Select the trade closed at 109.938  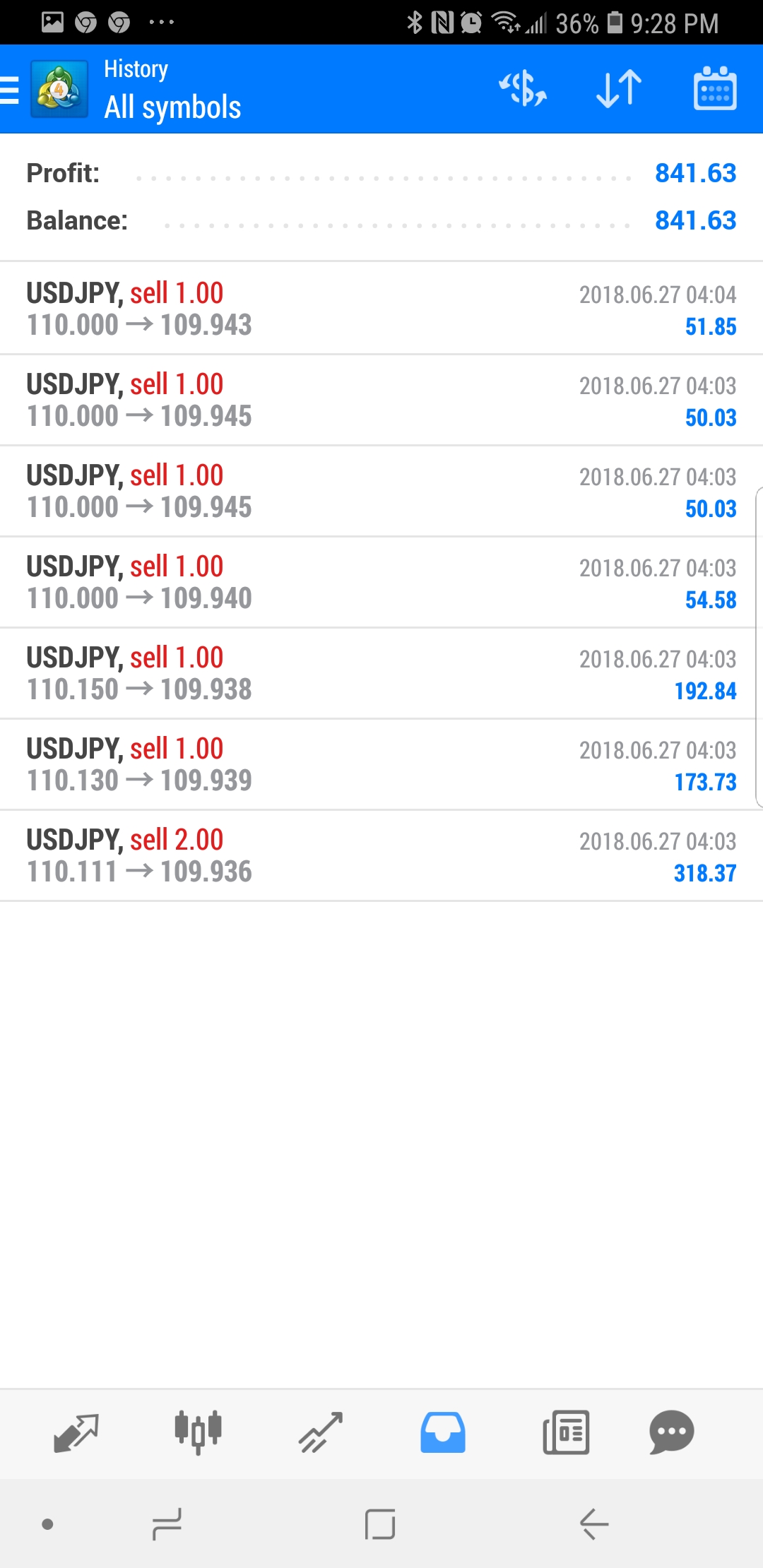tap(381, 673)
